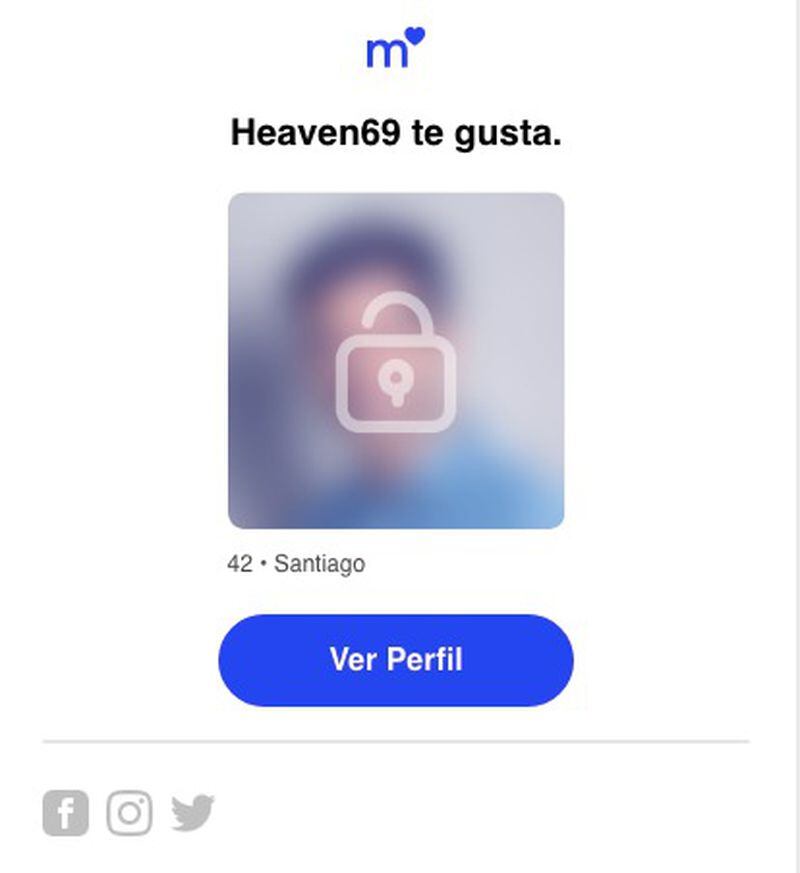
Task: Open Heaven69's locked profile photo
Action: (x=395, y=360)
